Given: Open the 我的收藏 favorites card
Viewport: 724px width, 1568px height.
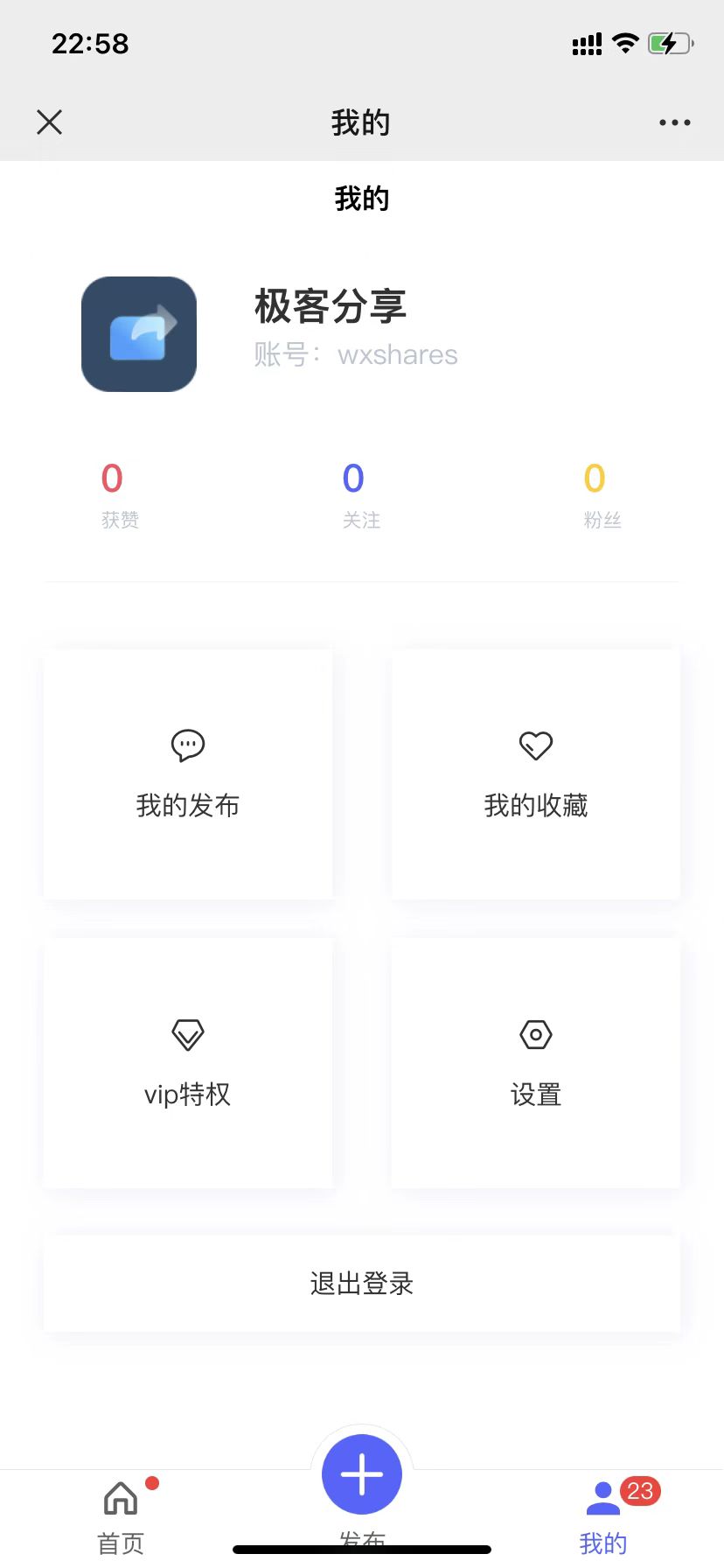Looking at the screenshot, I should [535, 774].
